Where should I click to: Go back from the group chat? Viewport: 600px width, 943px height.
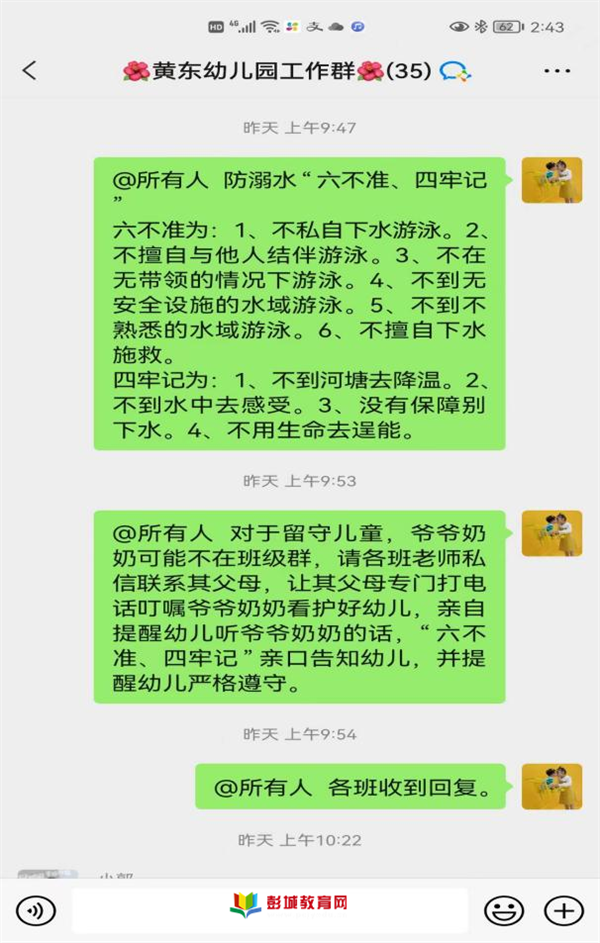click(29, 70)
